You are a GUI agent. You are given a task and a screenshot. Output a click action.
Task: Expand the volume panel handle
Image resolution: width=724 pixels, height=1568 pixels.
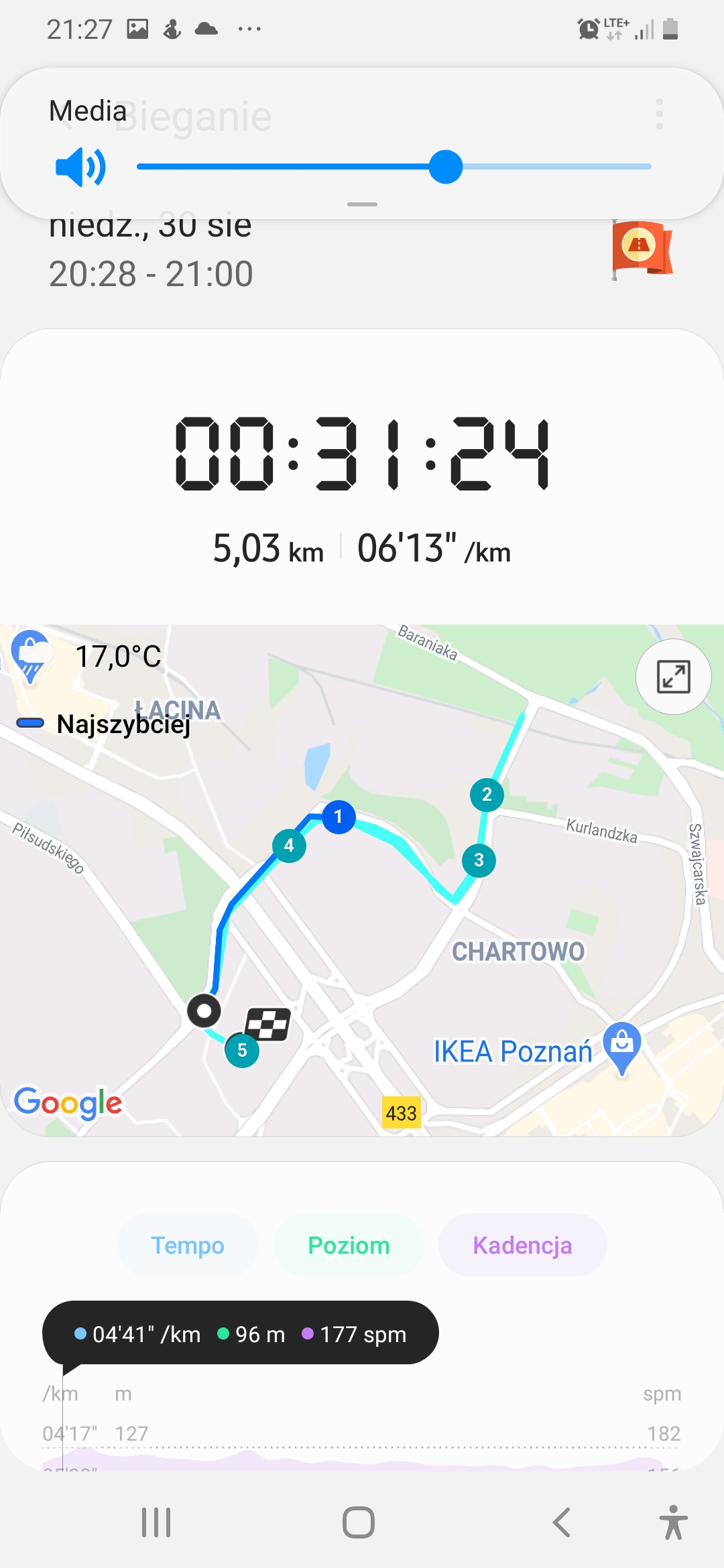click(362, 204)
